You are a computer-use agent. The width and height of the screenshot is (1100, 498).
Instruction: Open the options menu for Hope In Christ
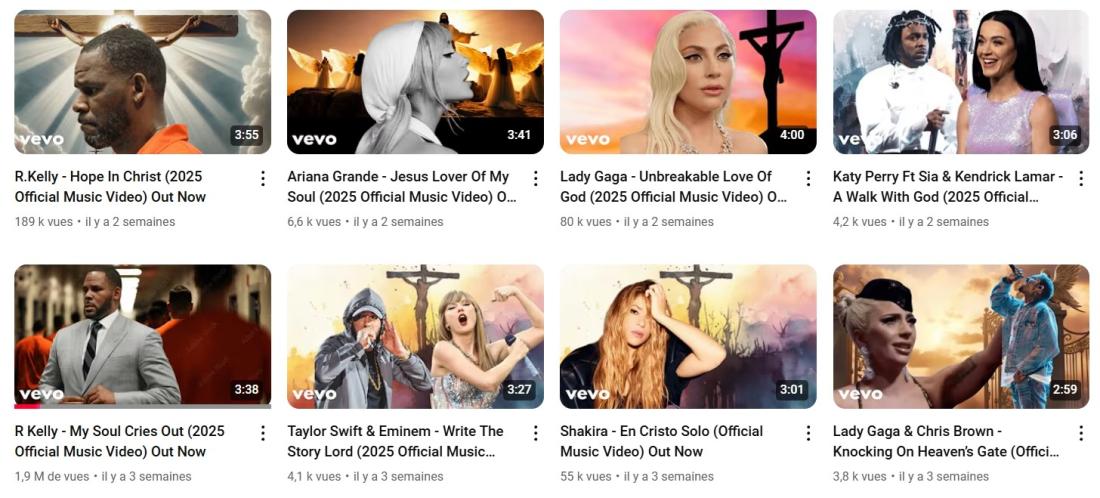(263, 179)
